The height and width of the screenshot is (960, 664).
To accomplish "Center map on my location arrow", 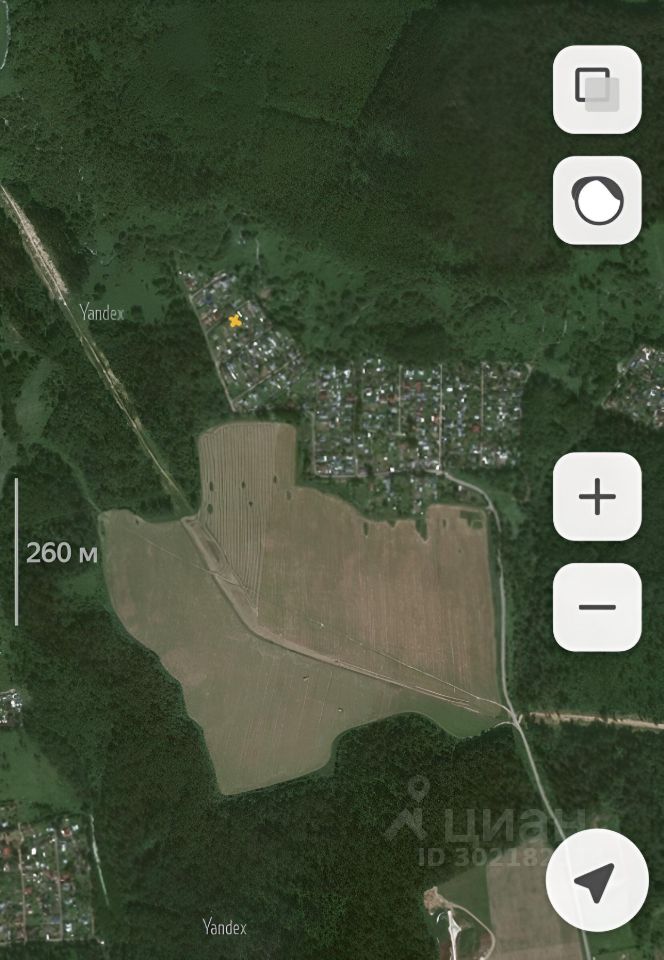I will coord(596,880).
